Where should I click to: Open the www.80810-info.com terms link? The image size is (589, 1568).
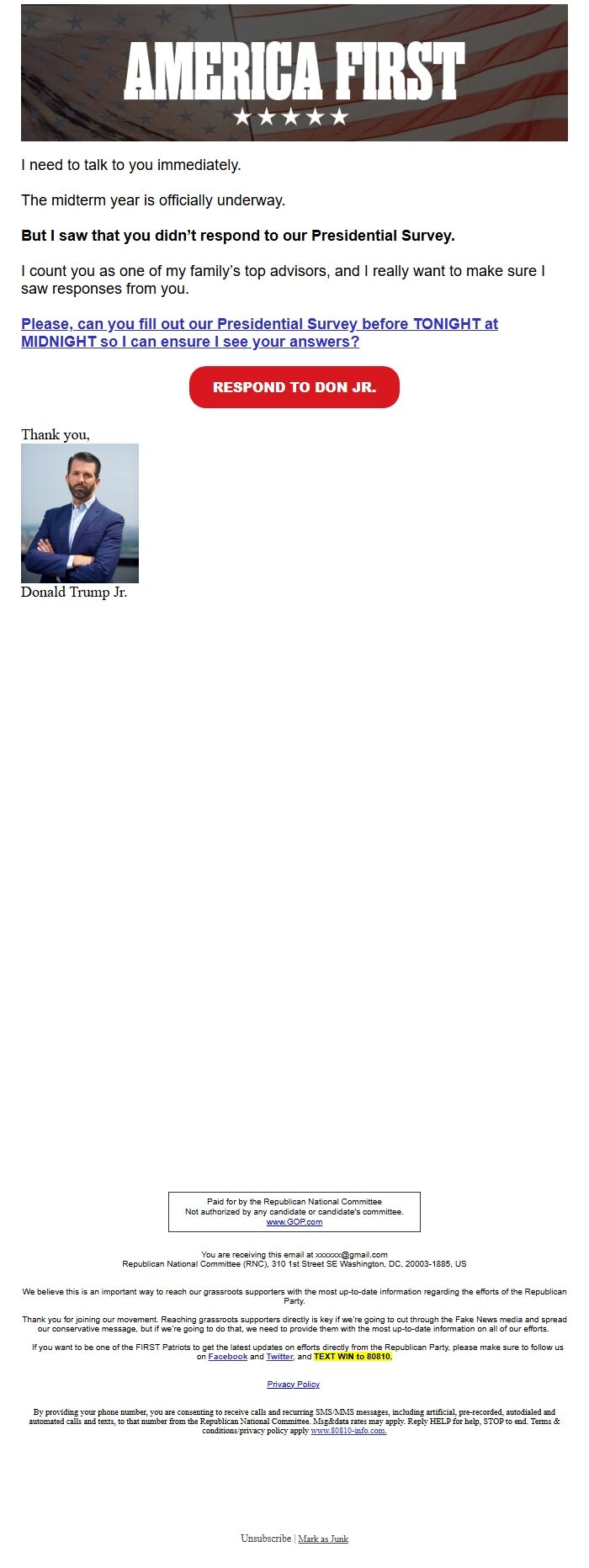tap(348, 1430)
